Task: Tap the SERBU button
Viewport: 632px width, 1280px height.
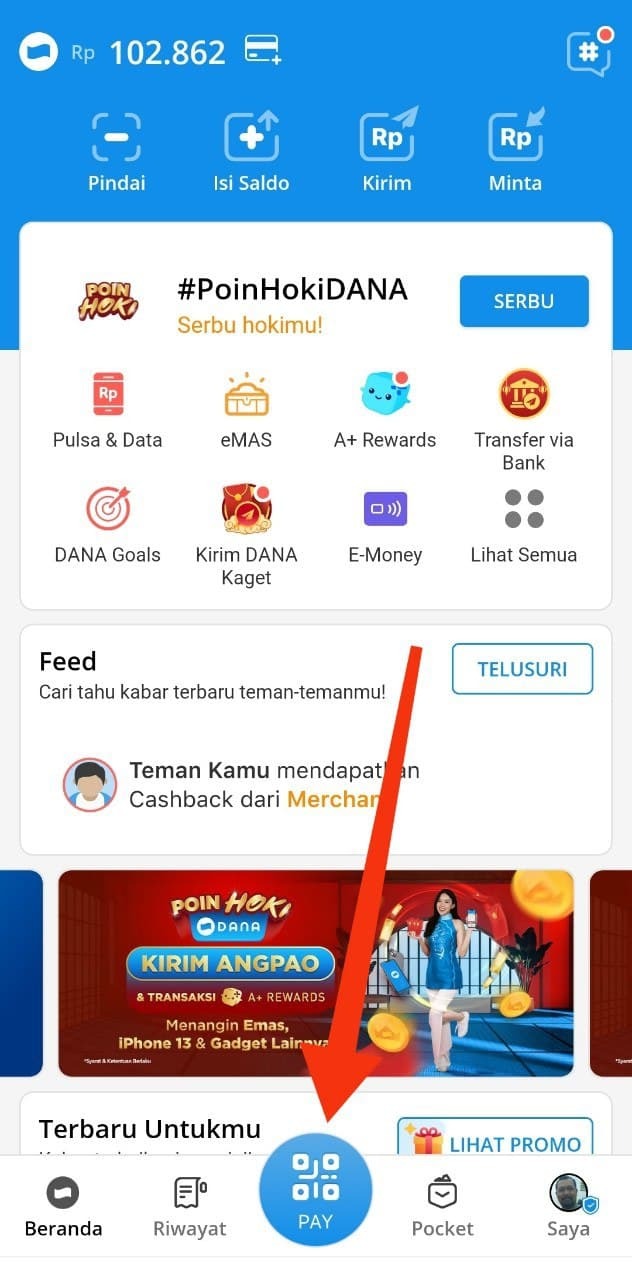Action: pos(524,301)
